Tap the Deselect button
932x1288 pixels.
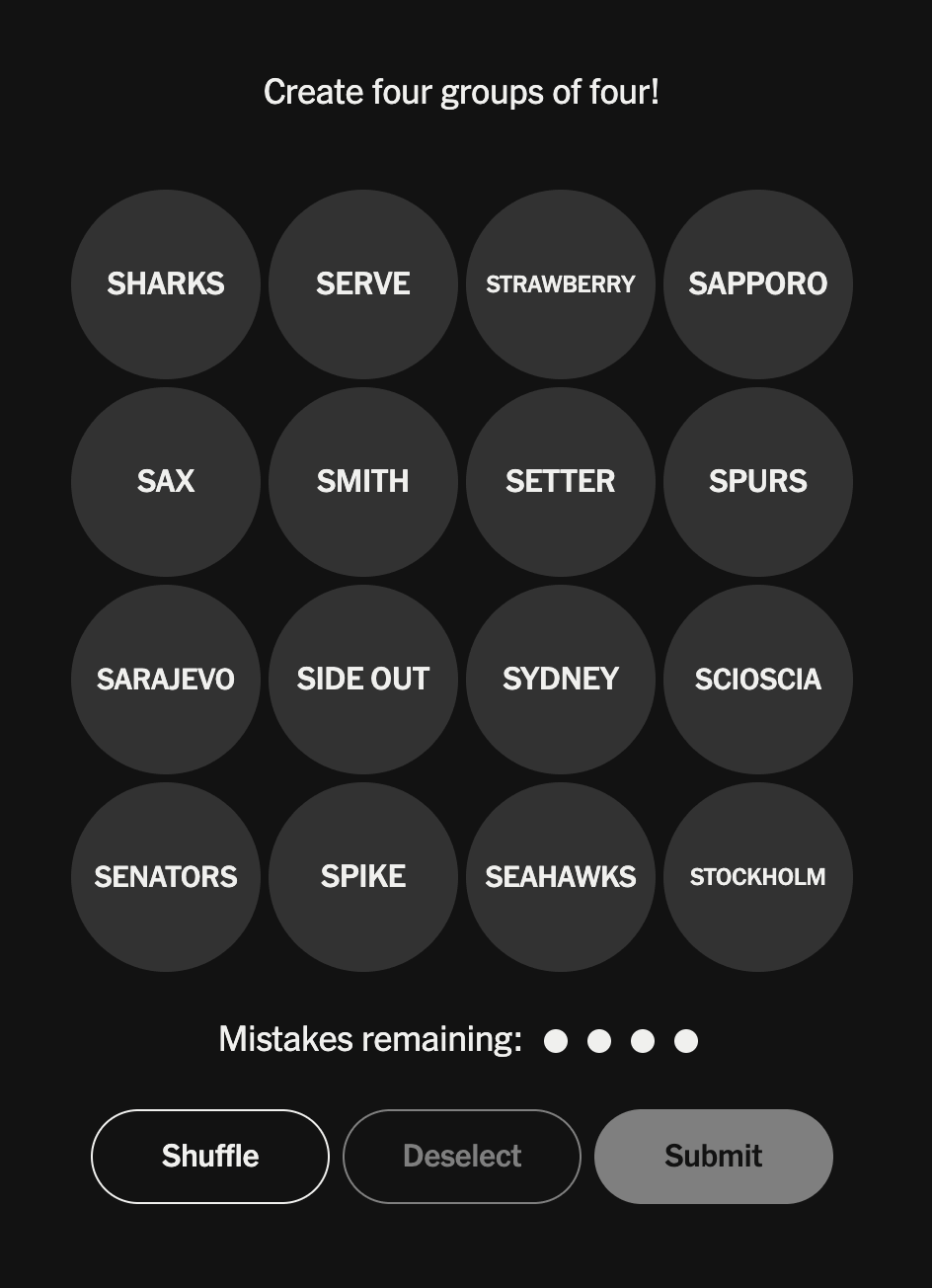pyautogui.click(x=462, y=1157)
